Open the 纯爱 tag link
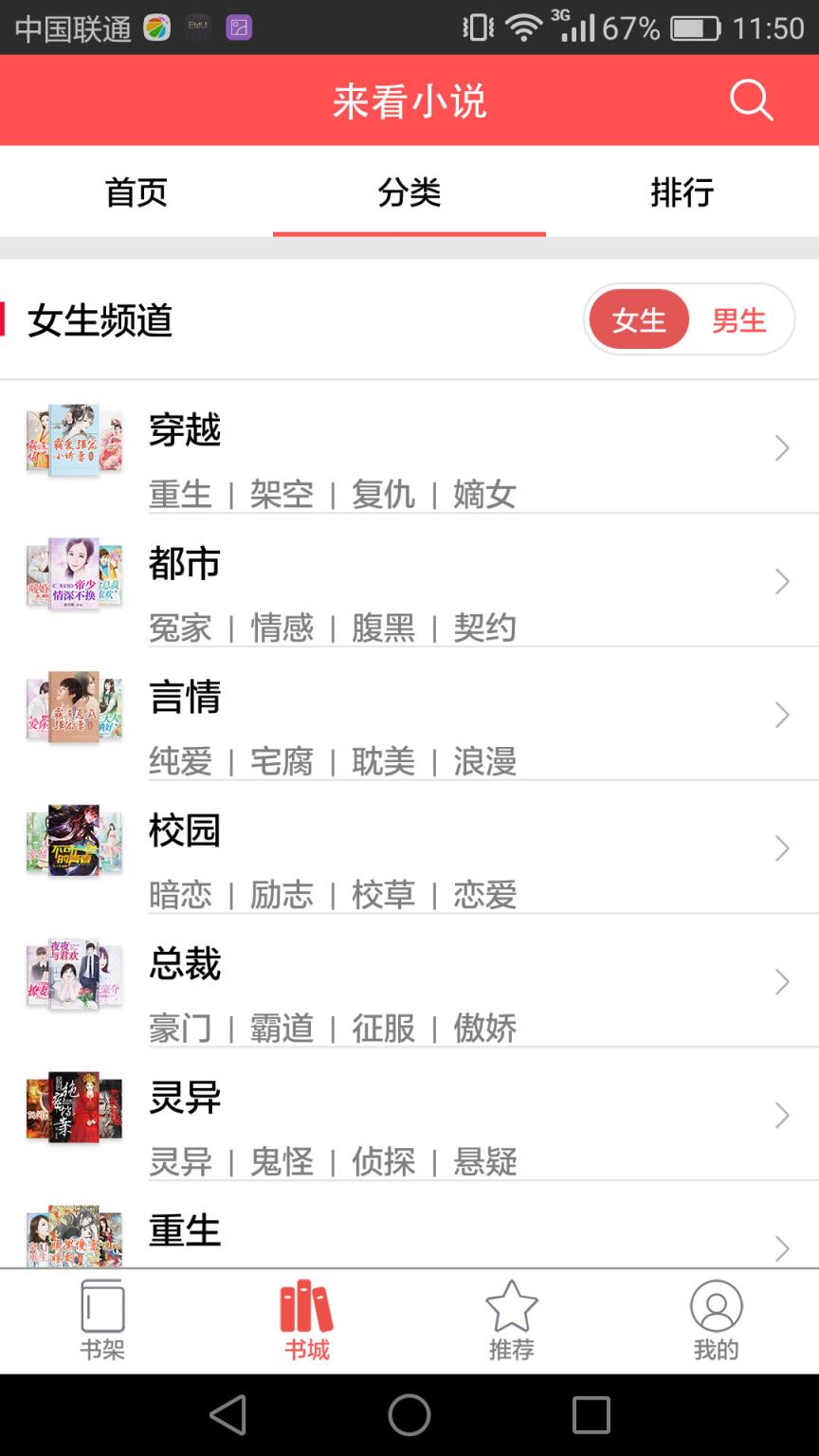 coord(181,761)
